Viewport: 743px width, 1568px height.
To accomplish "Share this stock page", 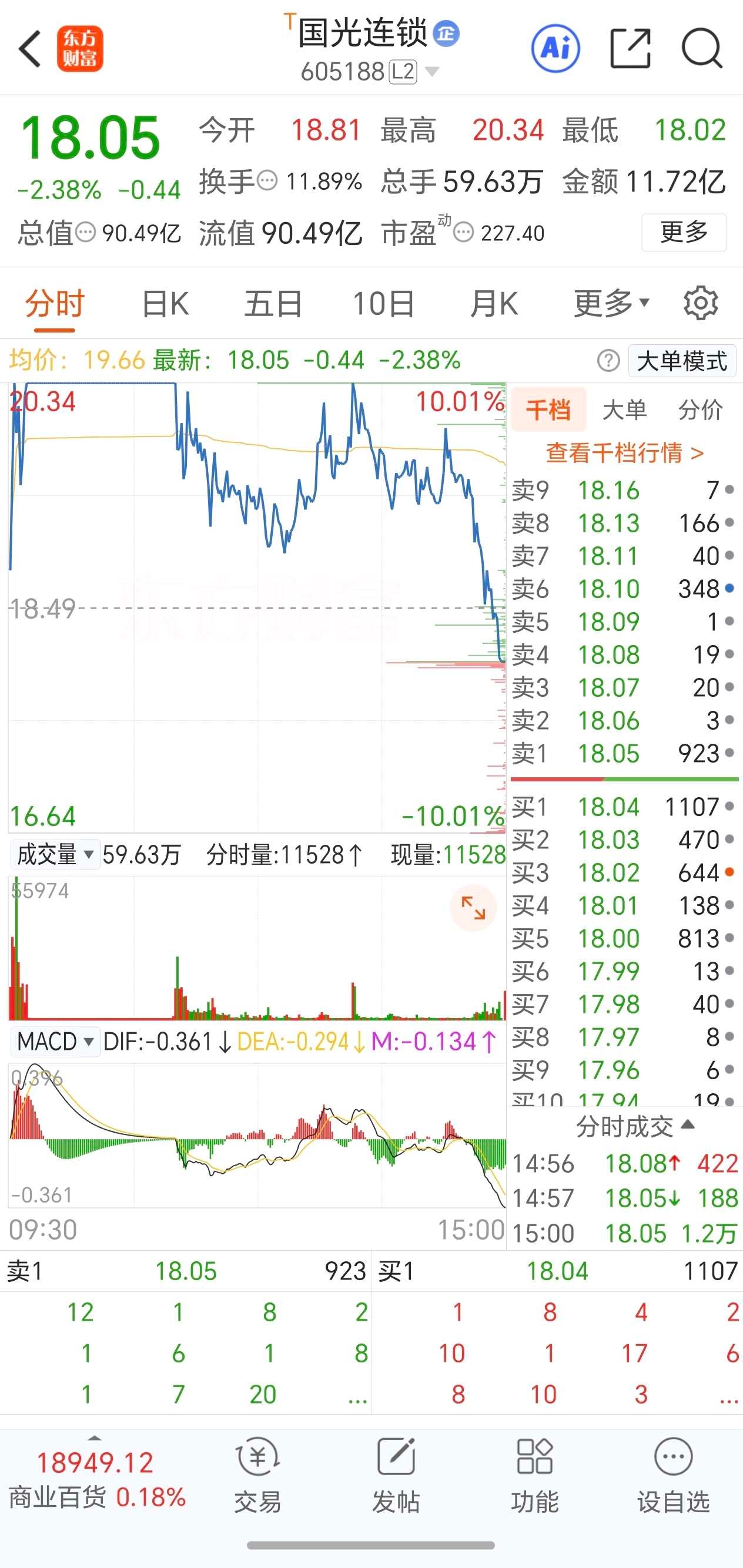I will pyautogui.click(x=630, y=49).
